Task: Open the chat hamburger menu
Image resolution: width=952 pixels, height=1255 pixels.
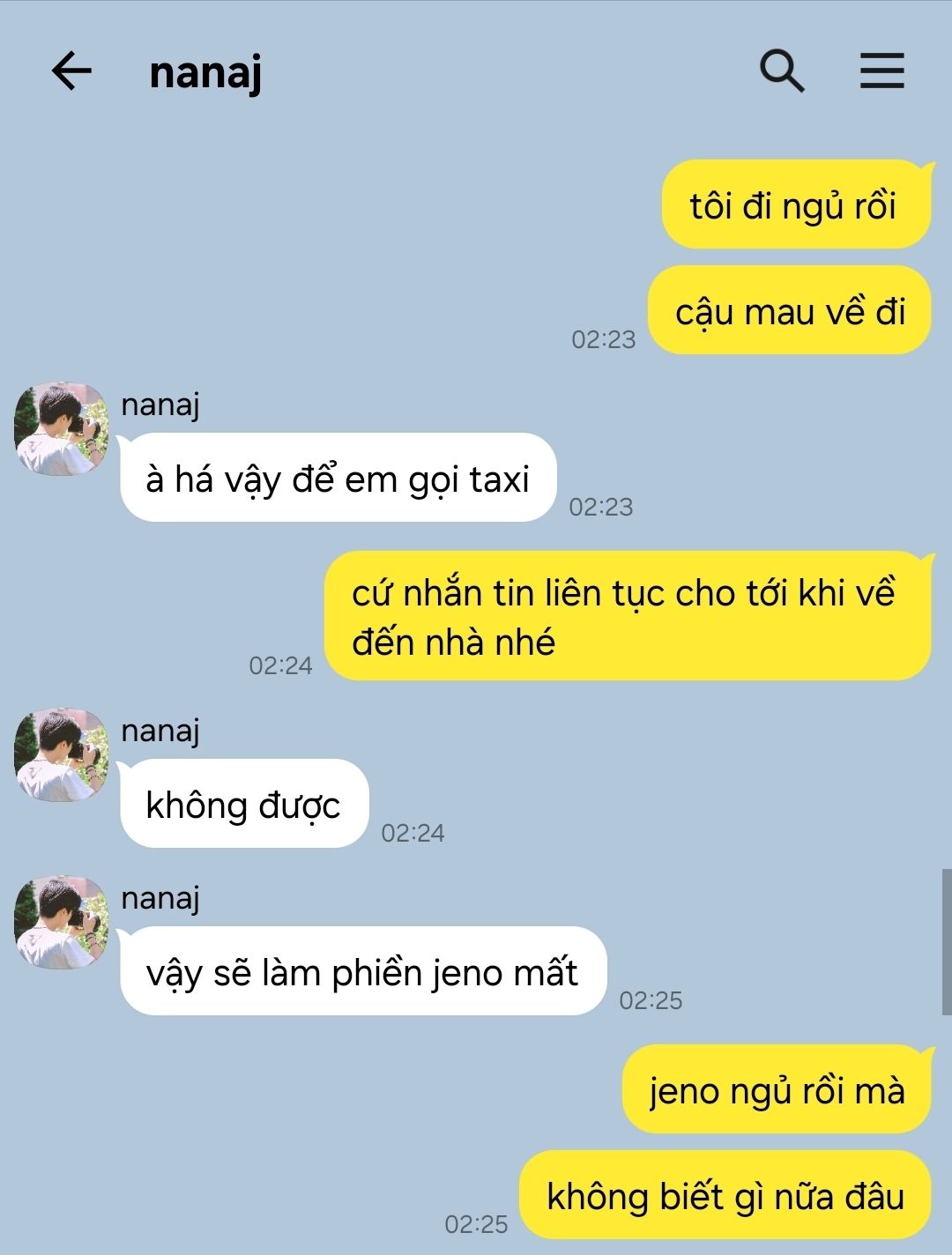Action: click(x=881, y=71)
